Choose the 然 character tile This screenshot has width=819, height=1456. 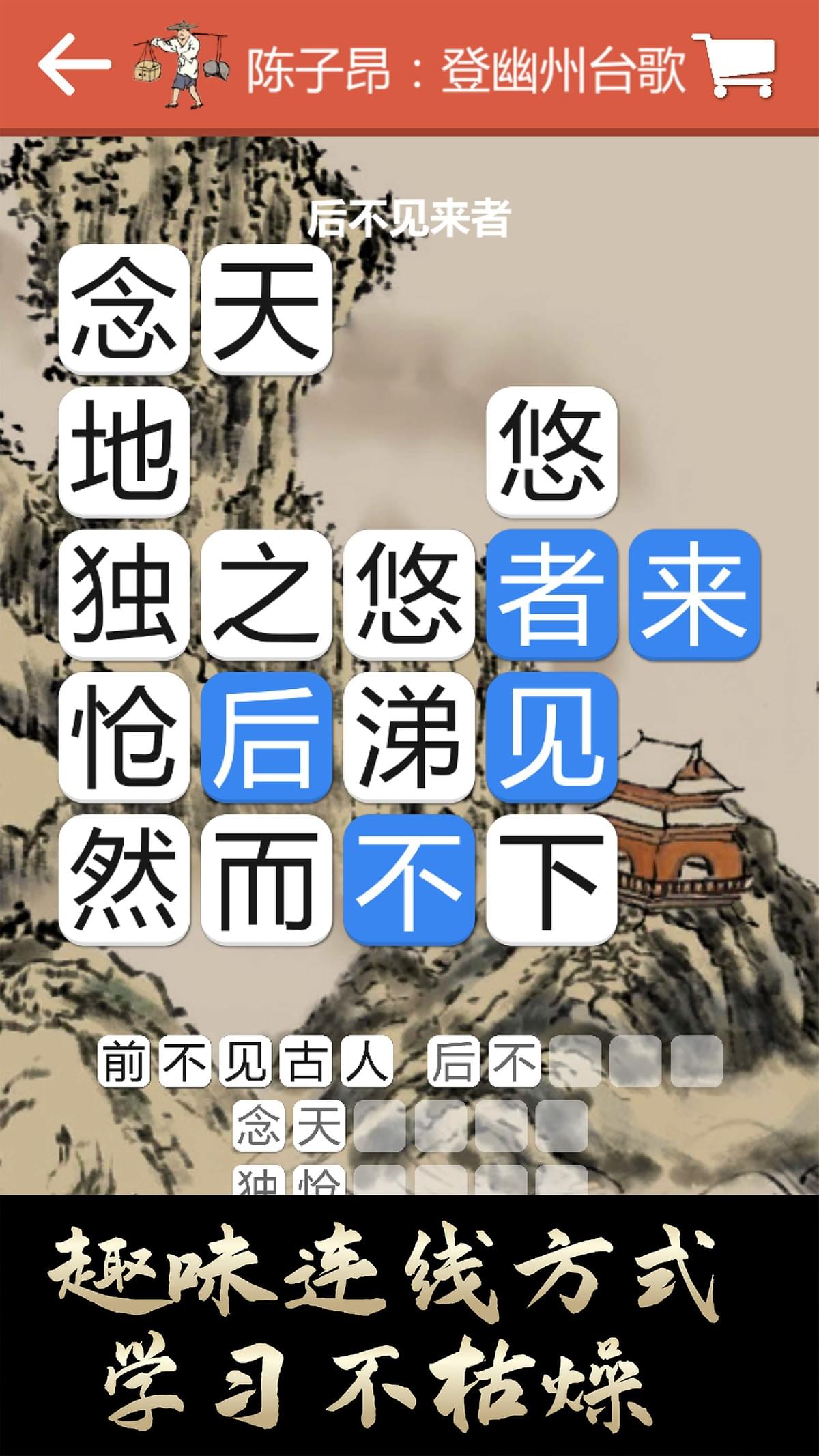pos(124,879)
